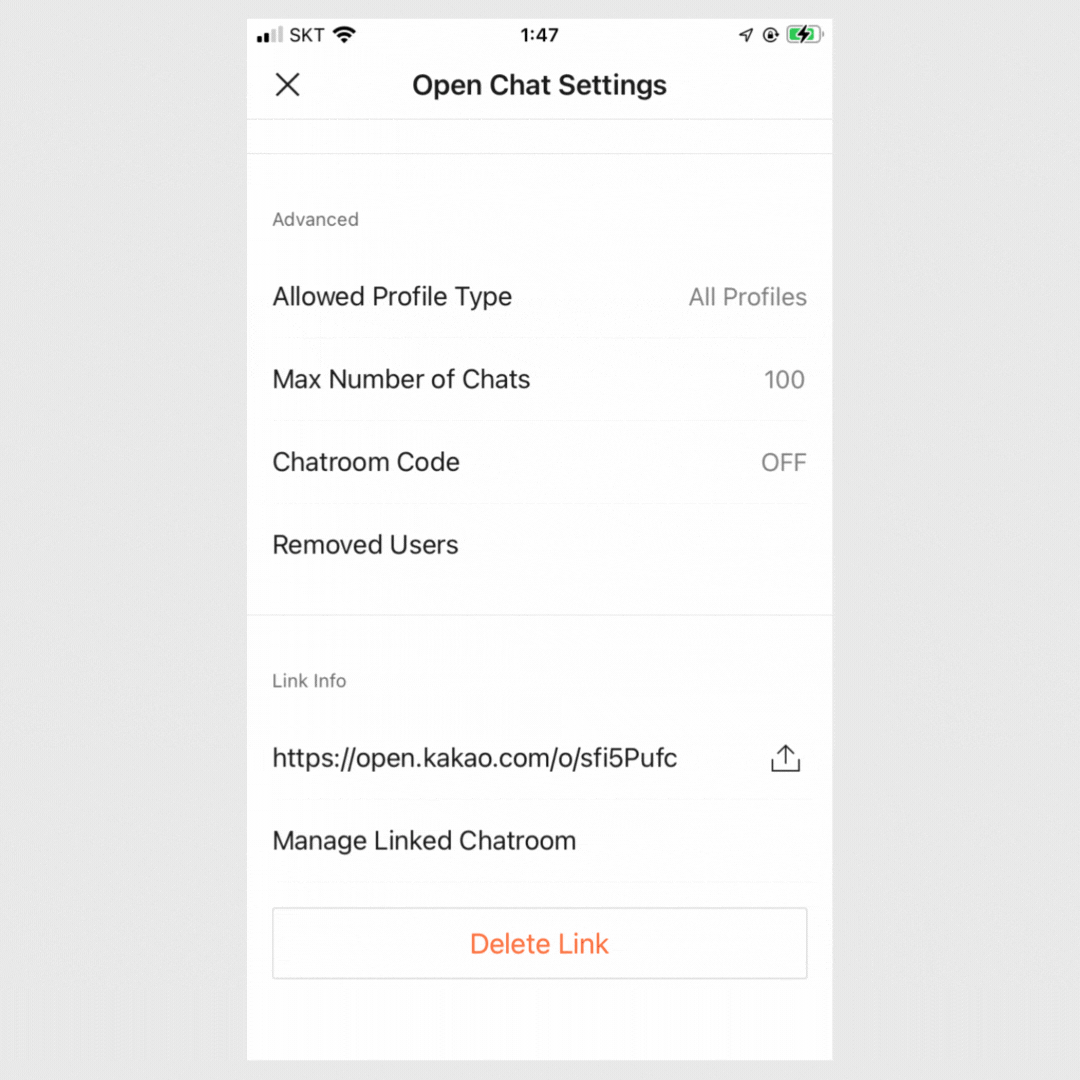
Task: Tap the Delete Link button
Action: 539,943
